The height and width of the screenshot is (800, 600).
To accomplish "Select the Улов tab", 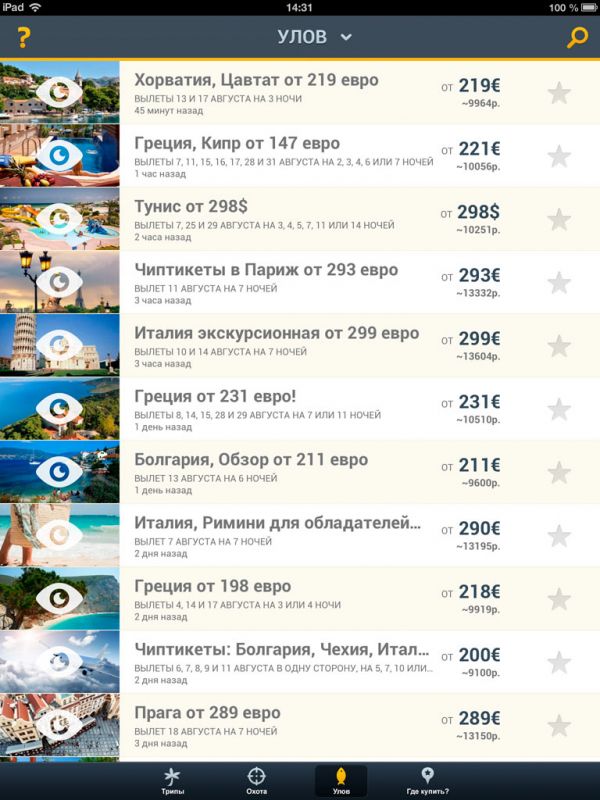I will pos(341,780).
